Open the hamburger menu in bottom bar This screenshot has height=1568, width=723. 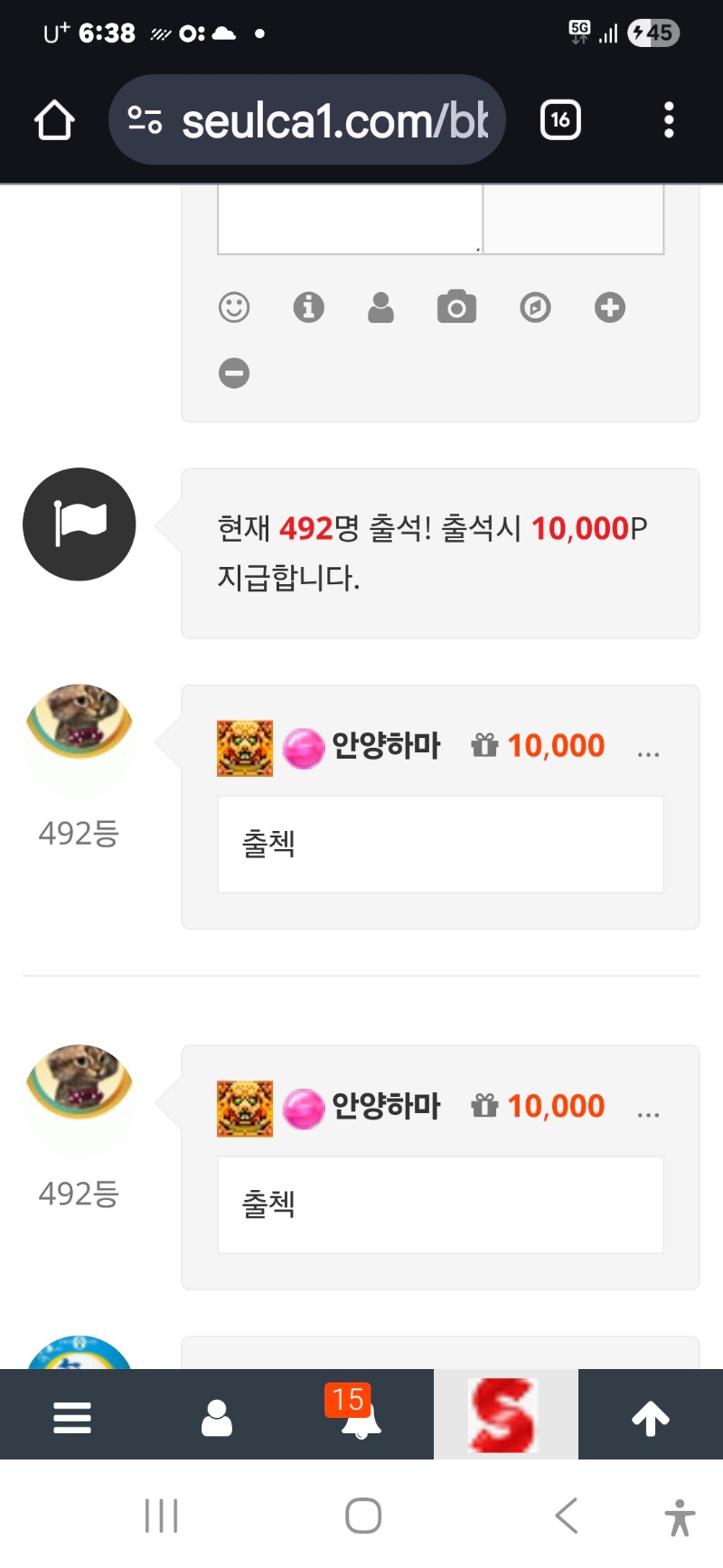[72, 1417]
